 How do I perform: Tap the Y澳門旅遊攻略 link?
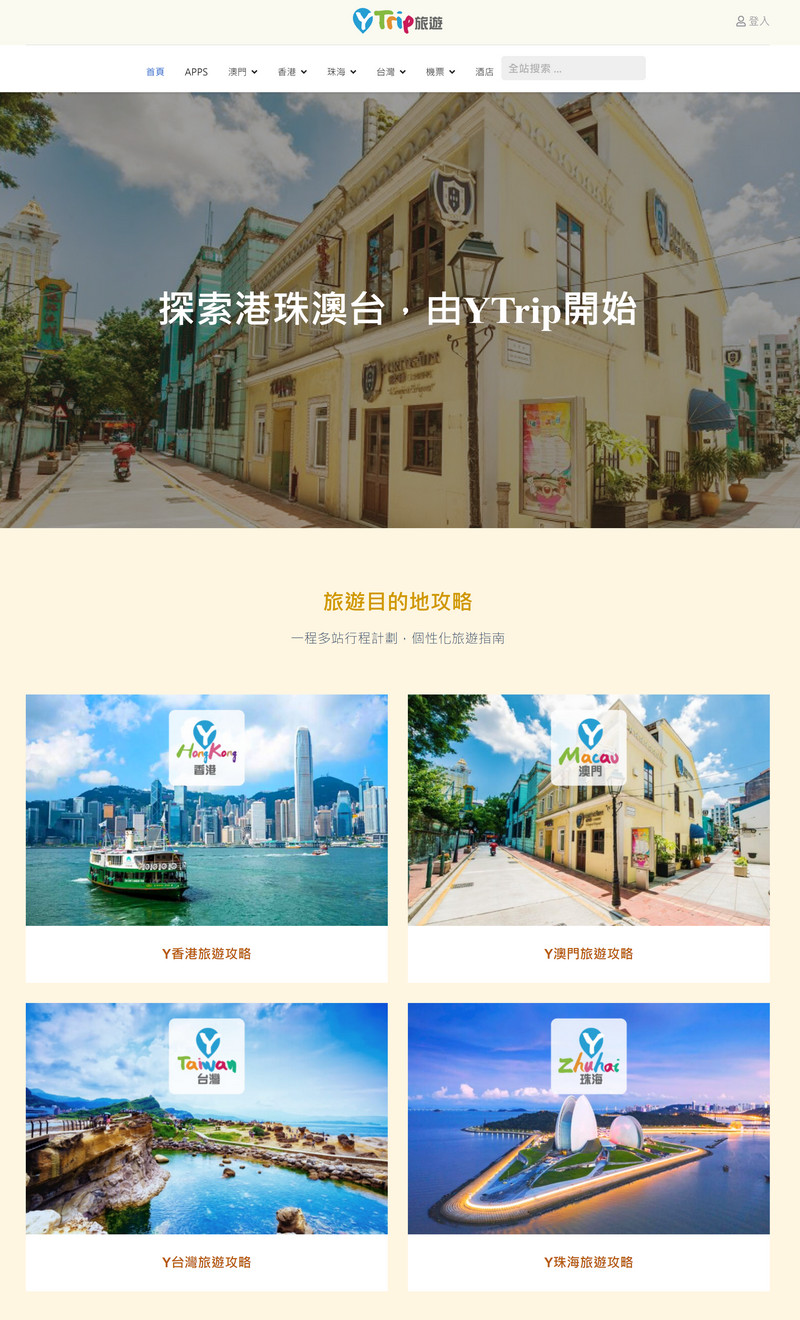588,954
